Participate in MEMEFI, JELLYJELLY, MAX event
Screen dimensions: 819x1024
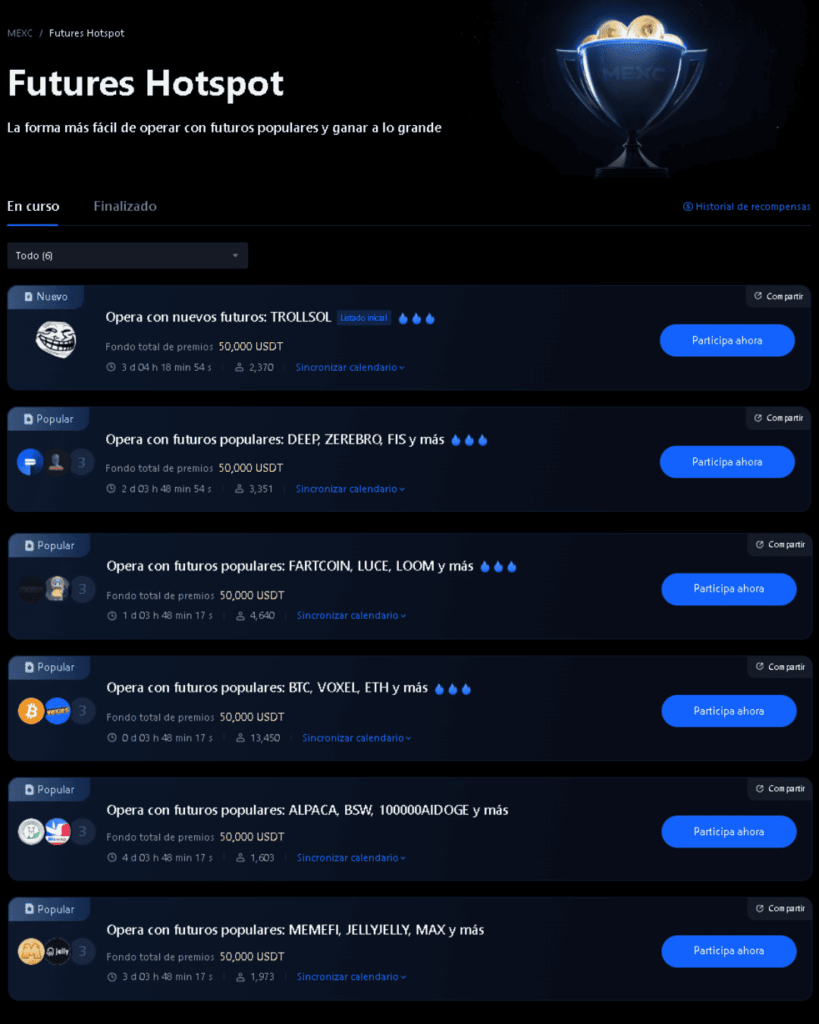click(x=728, y=951)
